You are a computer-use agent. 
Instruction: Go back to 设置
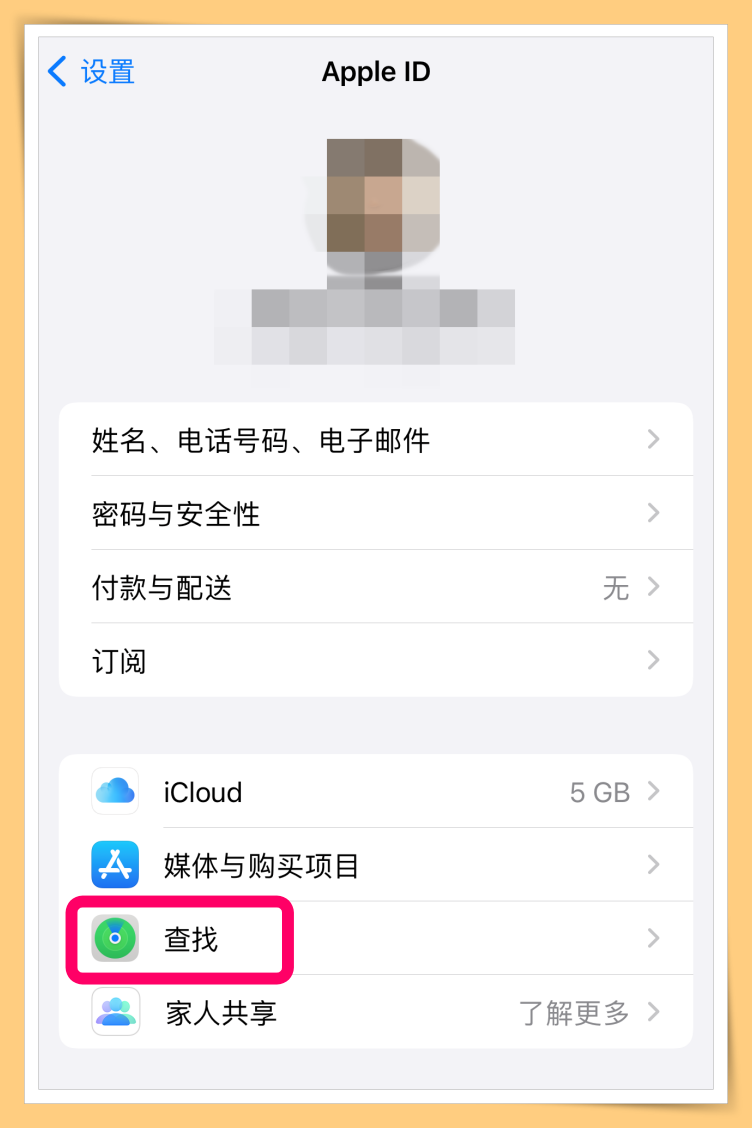92,72
